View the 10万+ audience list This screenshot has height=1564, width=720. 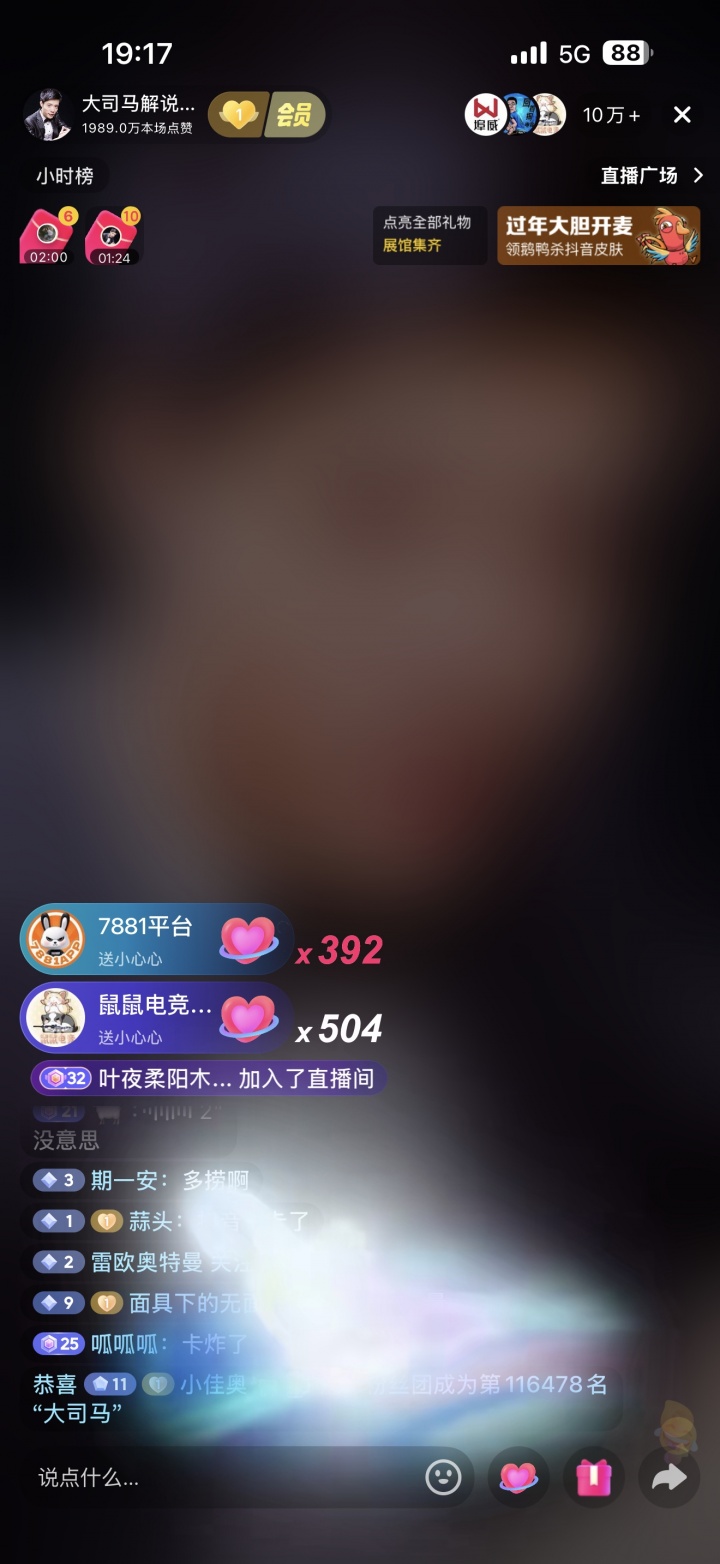click(611, 115)
